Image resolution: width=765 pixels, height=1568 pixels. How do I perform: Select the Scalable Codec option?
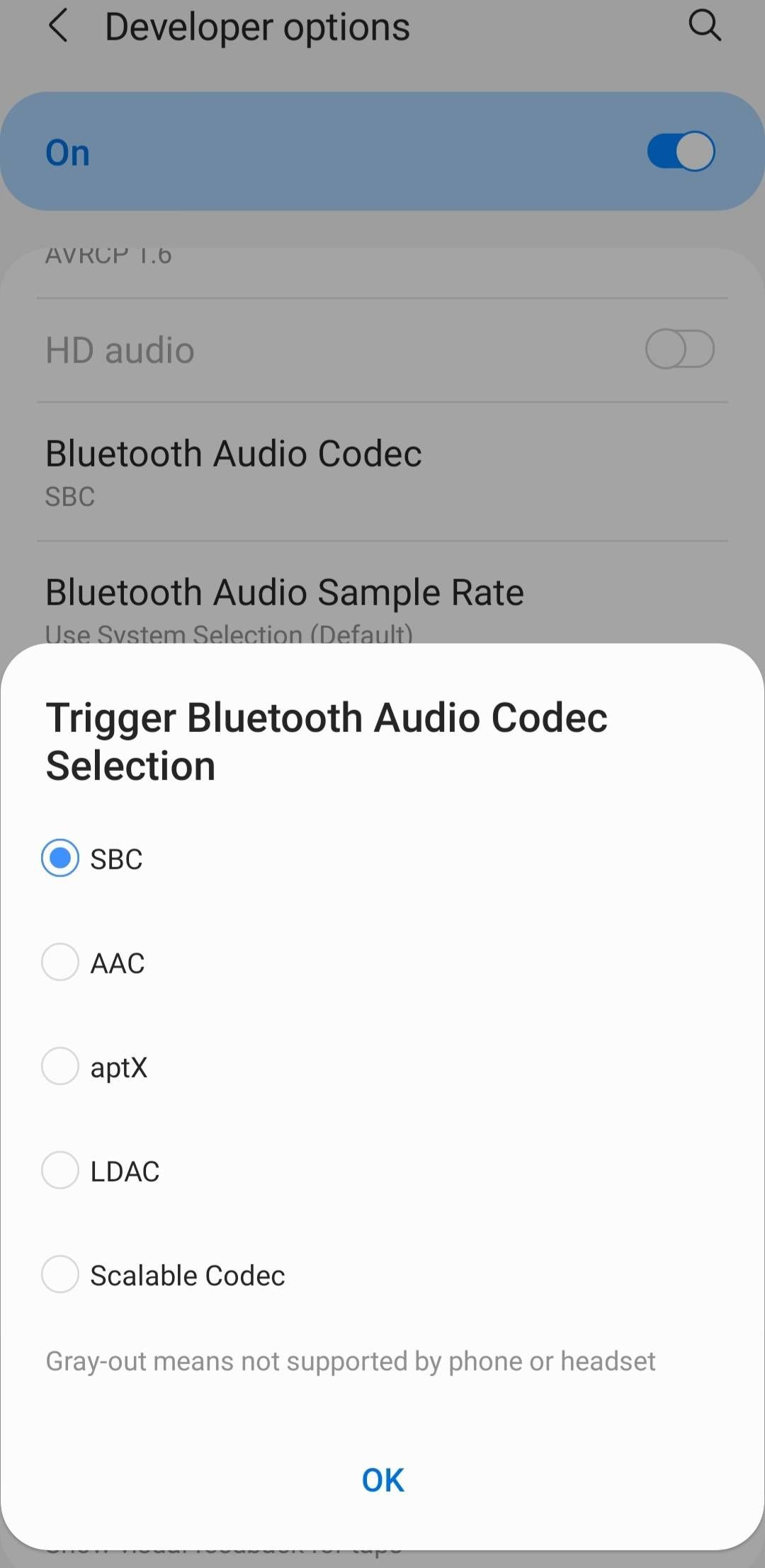(x=60, y=1274)
